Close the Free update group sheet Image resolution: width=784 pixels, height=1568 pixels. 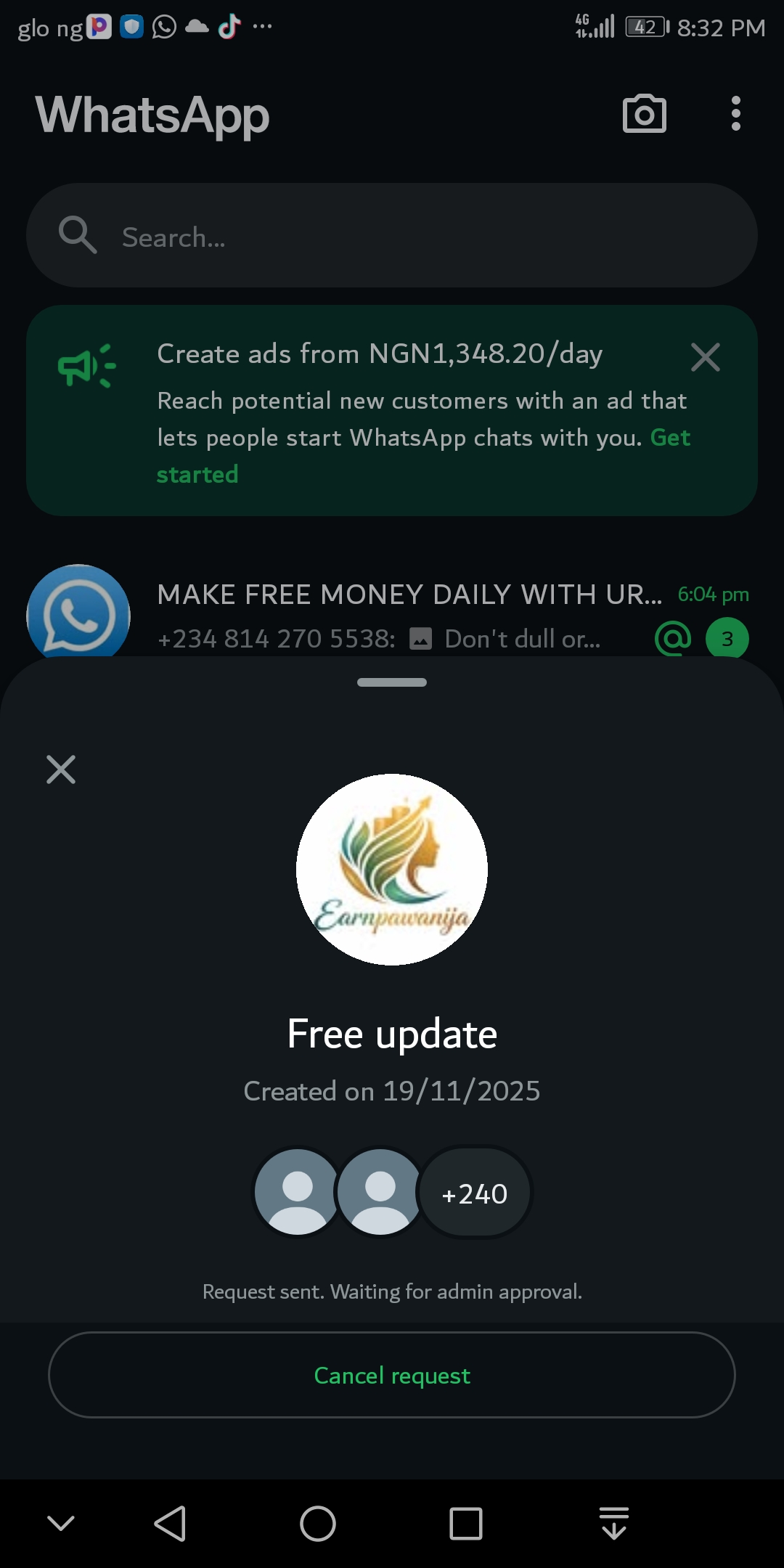tap(61, 769)
